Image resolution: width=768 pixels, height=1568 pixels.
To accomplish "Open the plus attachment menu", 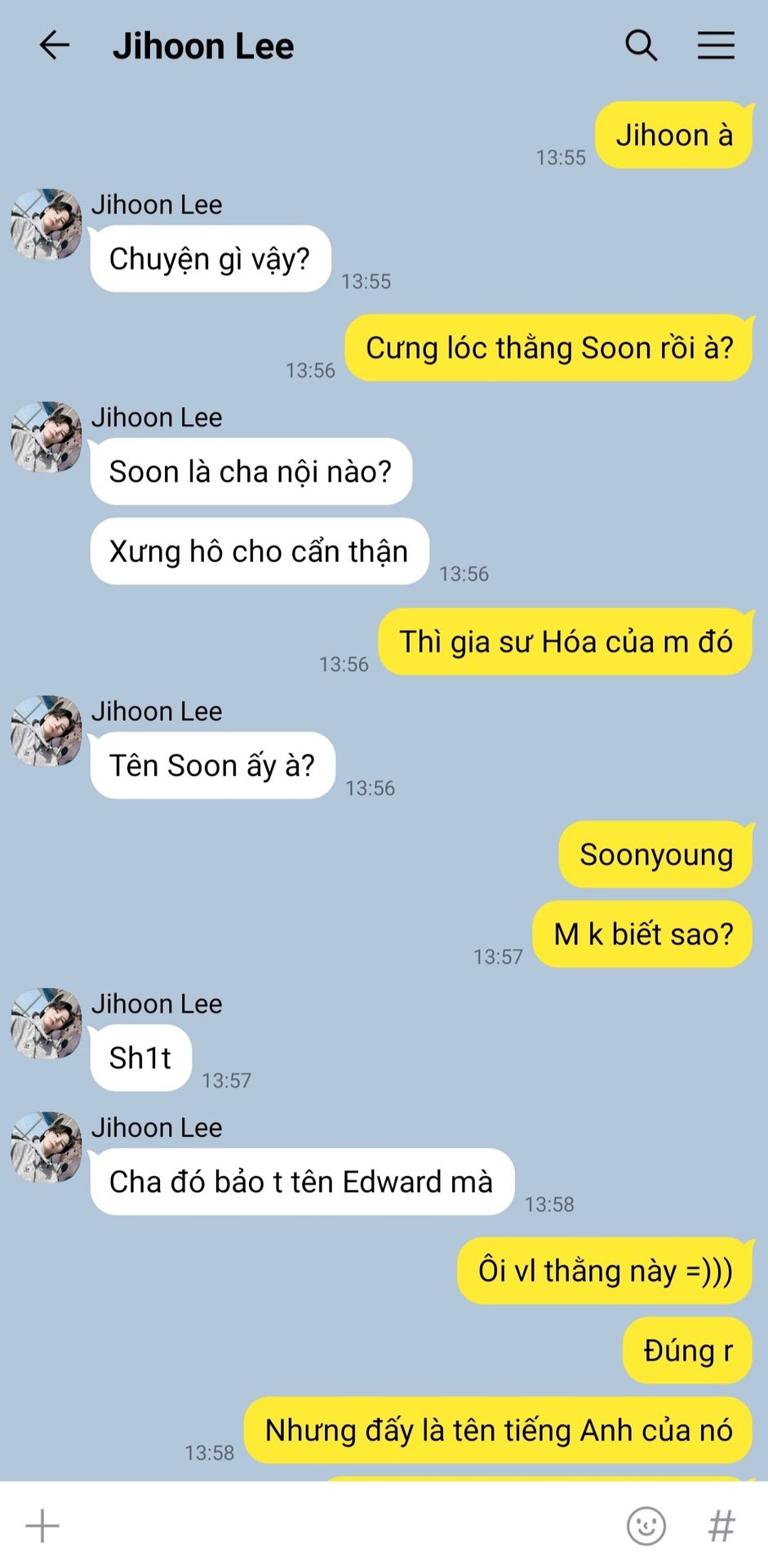I will pos(42,1526).
